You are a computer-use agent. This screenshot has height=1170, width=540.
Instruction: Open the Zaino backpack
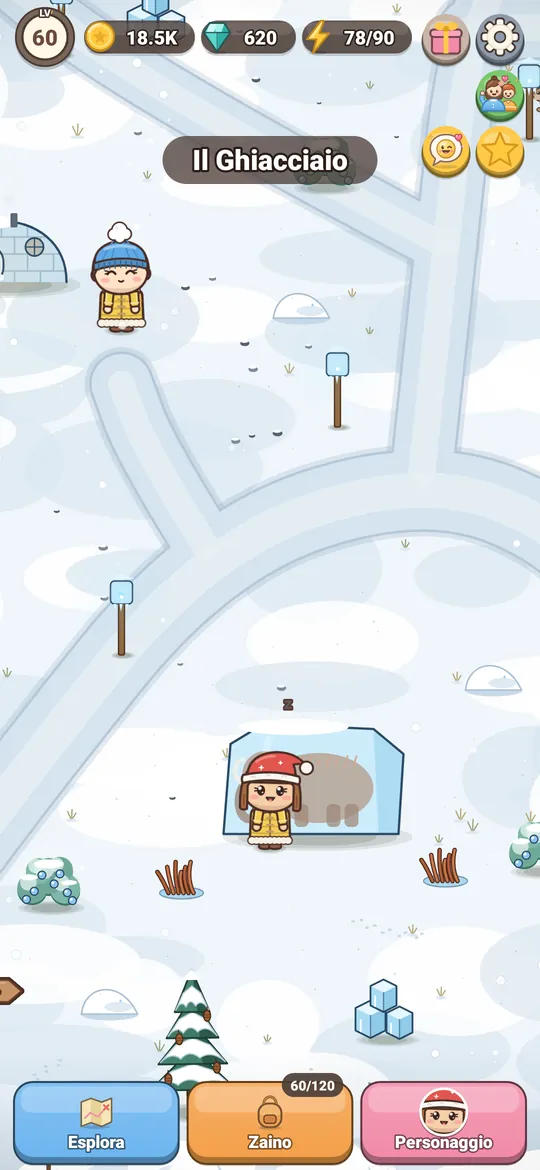click(x=270, y=1122)
